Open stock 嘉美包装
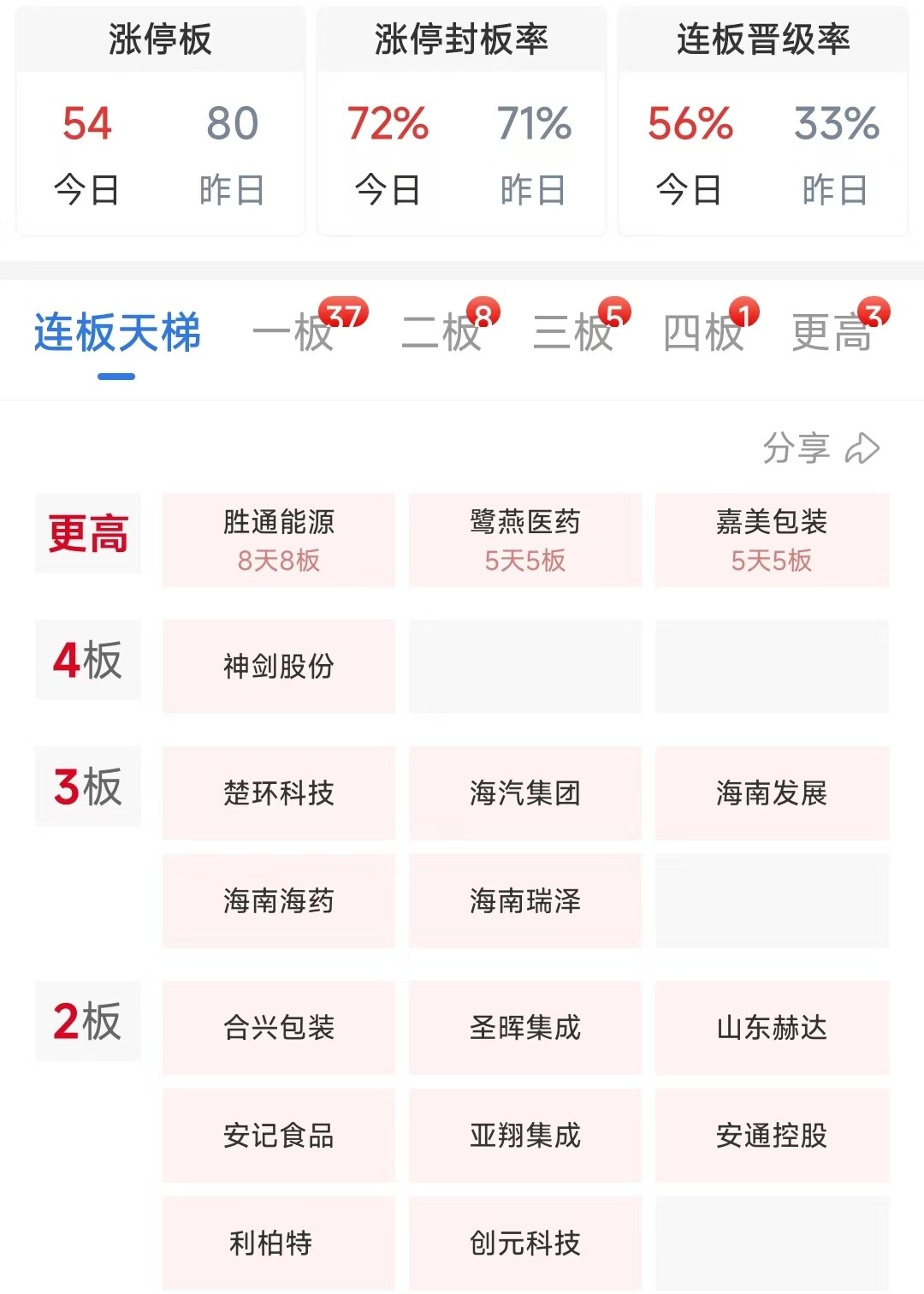This screenshot has width=924, height=1294. tap(772, 540)
